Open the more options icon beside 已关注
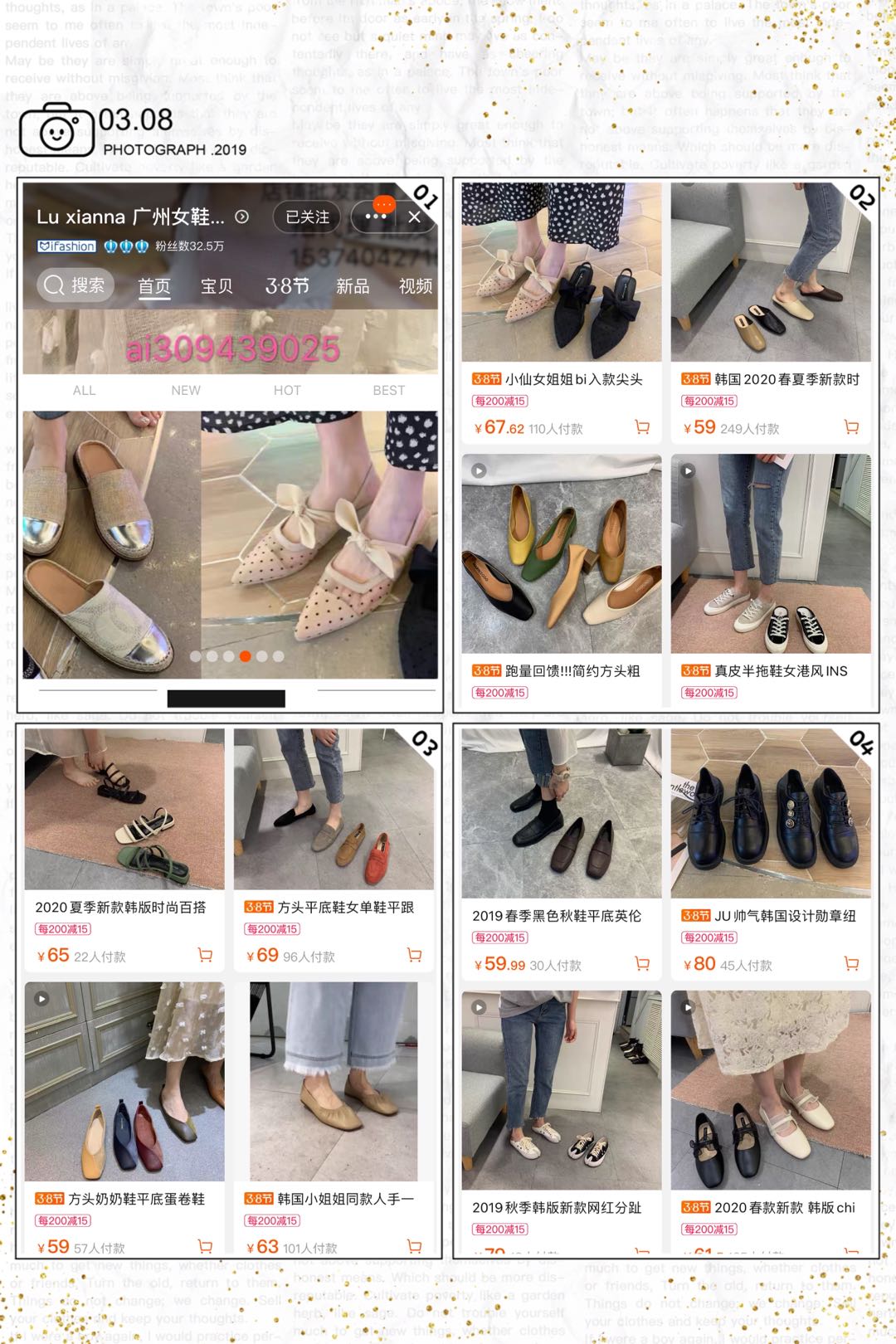The width and height of the screenshot is (896, 1344). coord(375,217)
